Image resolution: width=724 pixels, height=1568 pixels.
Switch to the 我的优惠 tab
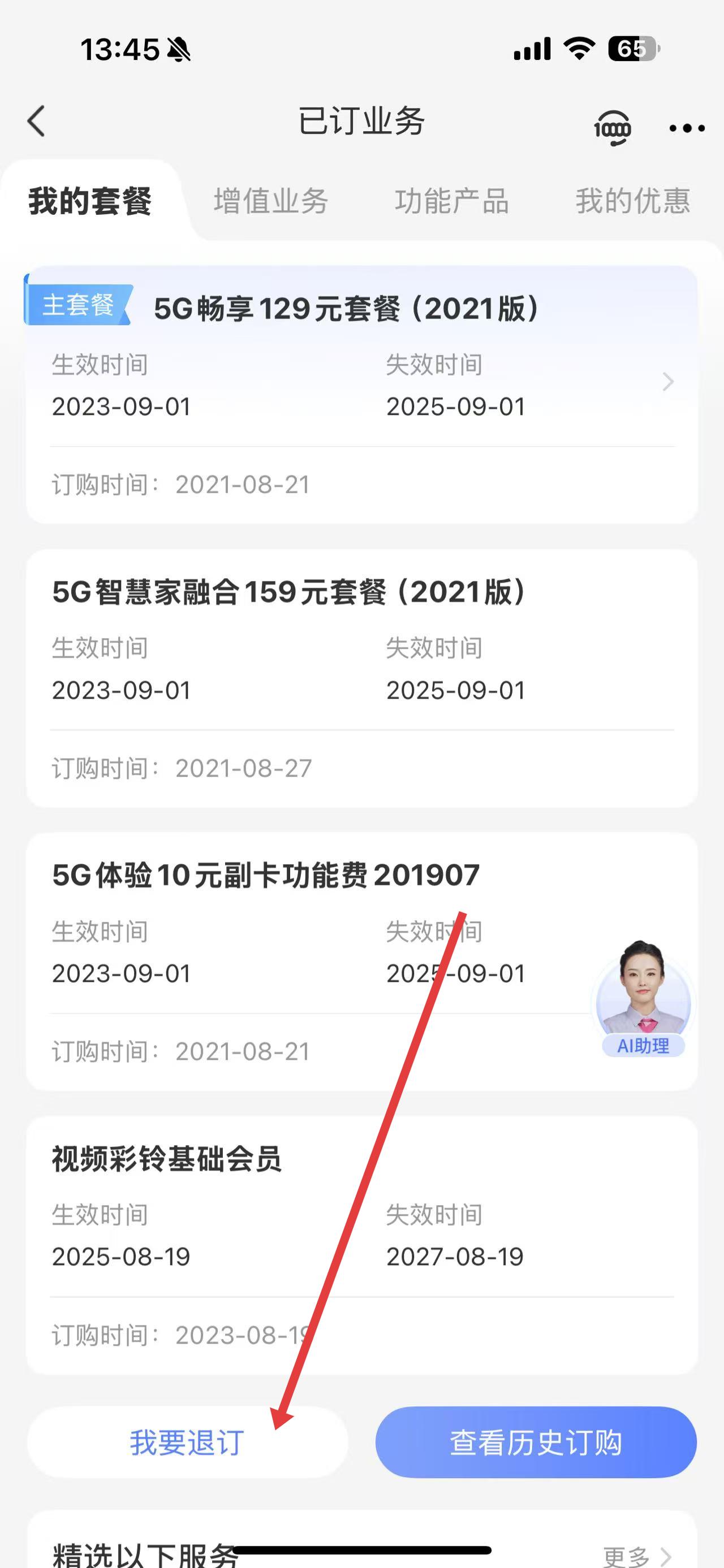click(633, 201)
